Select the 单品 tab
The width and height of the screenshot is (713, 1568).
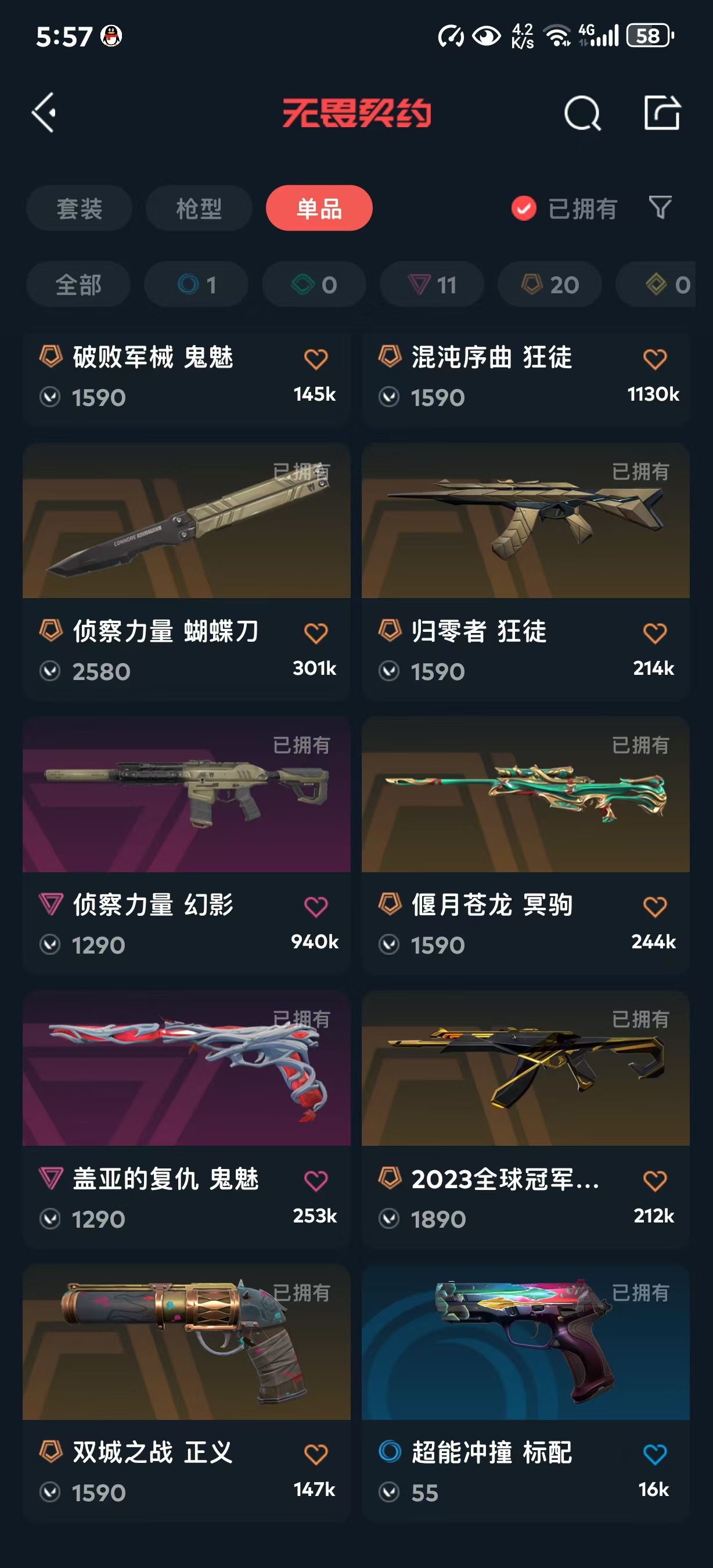(319, 208)
